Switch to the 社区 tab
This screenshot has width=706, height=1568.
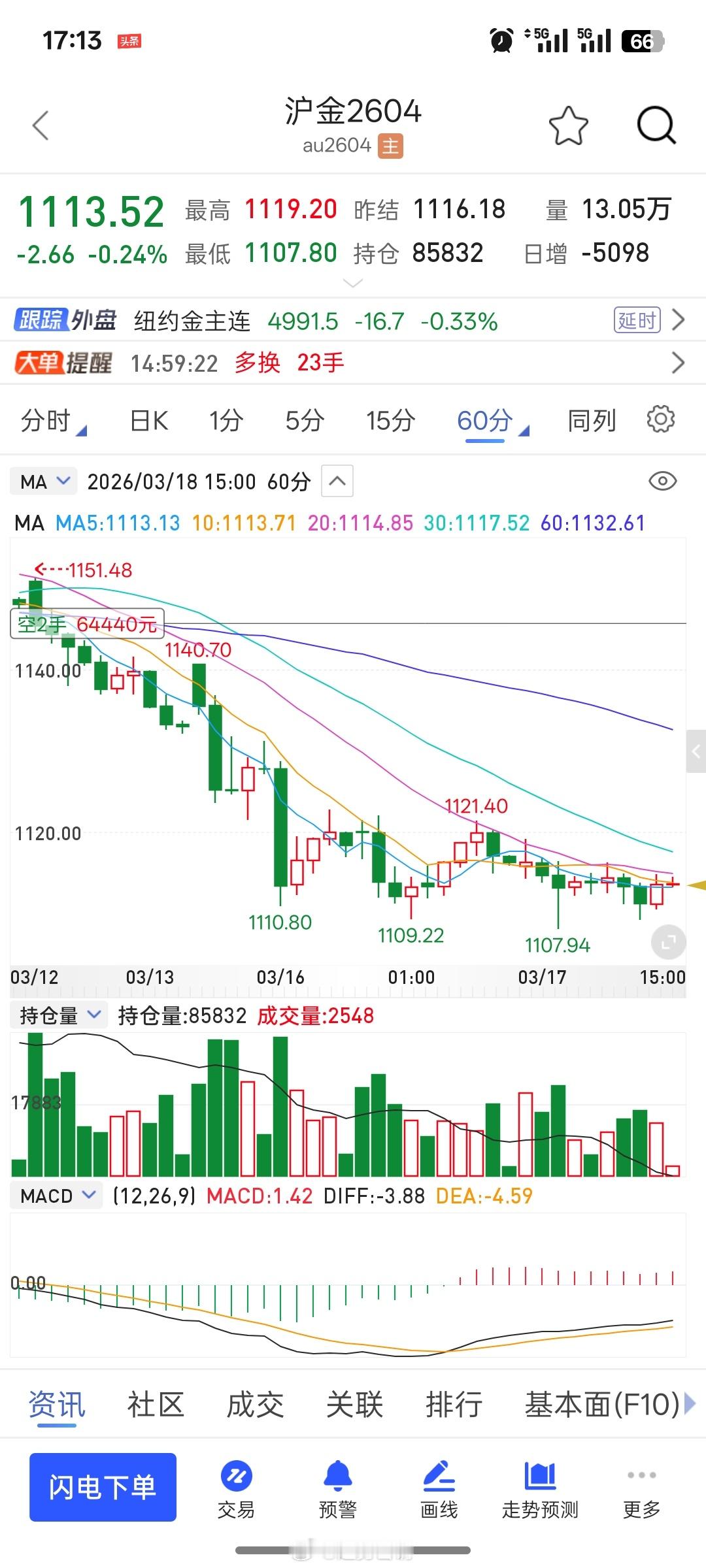(156, 1405)
